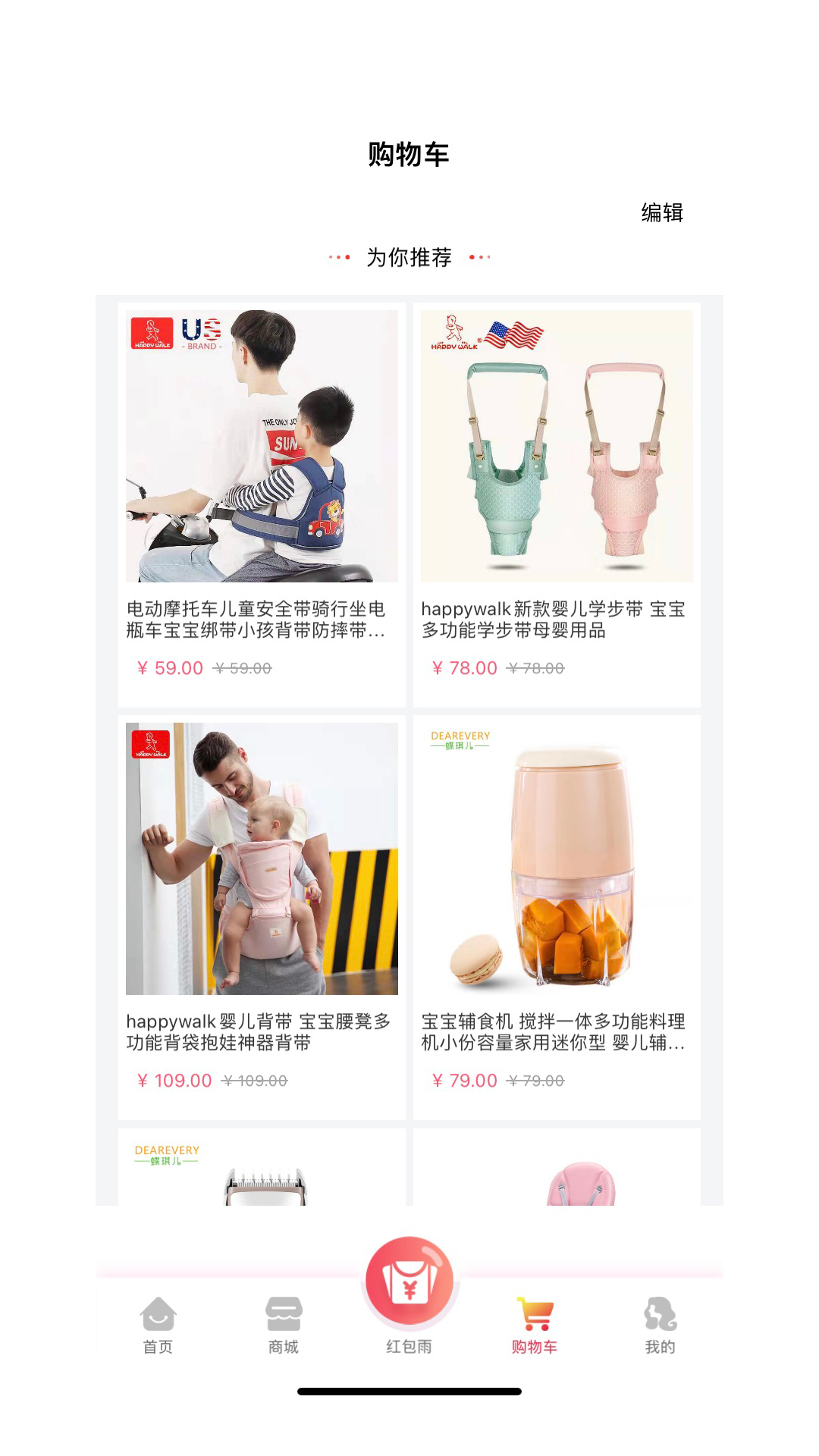
Task: Go to the 首页 tab
Action: (158, 1324)
